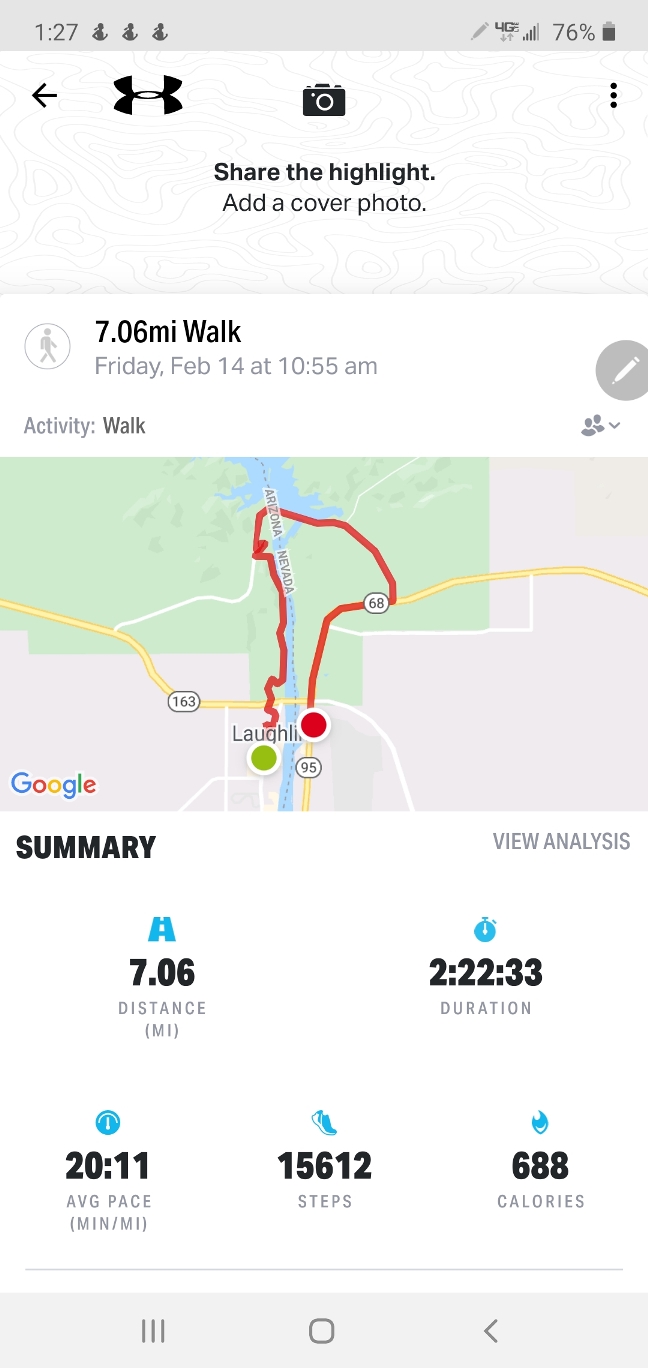
Task: Open the three-dot overflow menu
Action: click(x=613, y=96)
